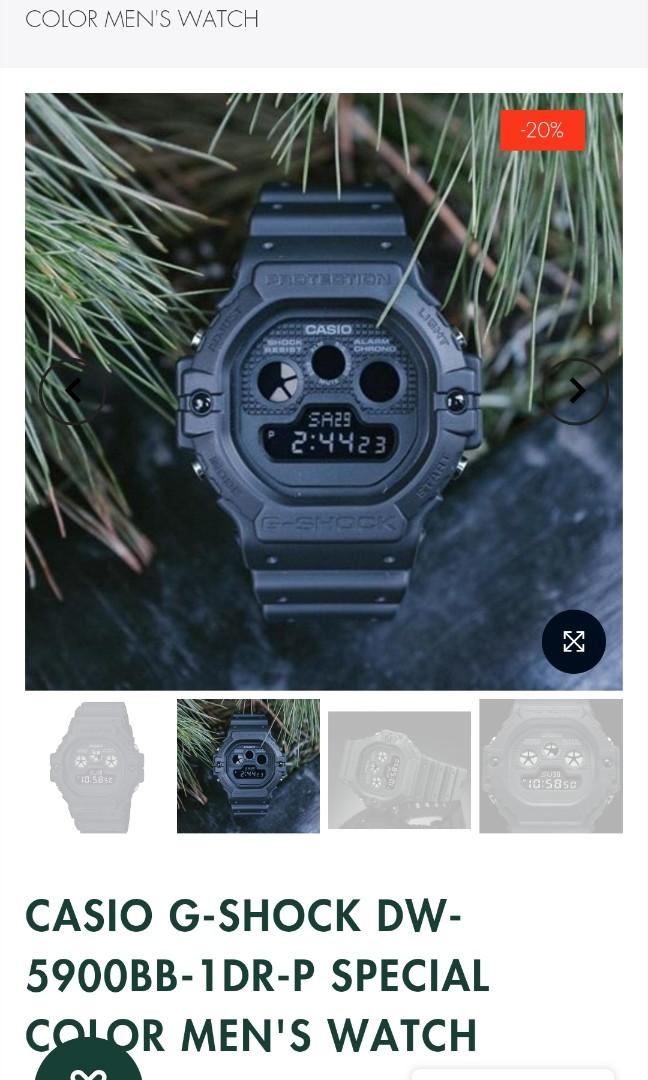The width and height of the screenshot is (648, 1080).
Task: Select the third angled watch thumbnail
Action: click(x=399, y=769)
